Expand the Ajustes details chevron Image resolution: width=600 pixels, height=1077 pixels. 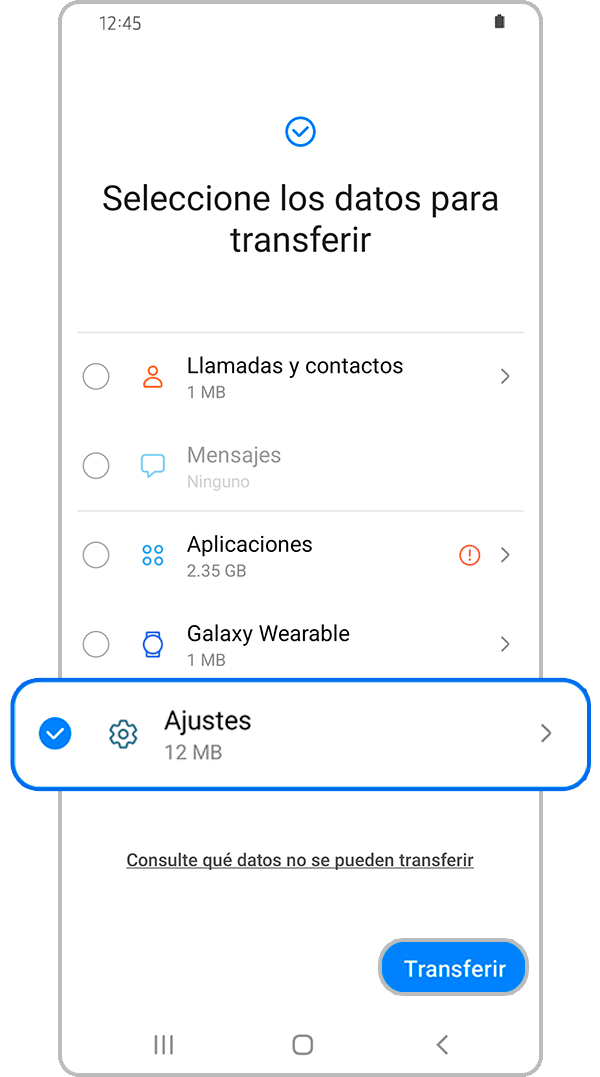click(546, 734)
